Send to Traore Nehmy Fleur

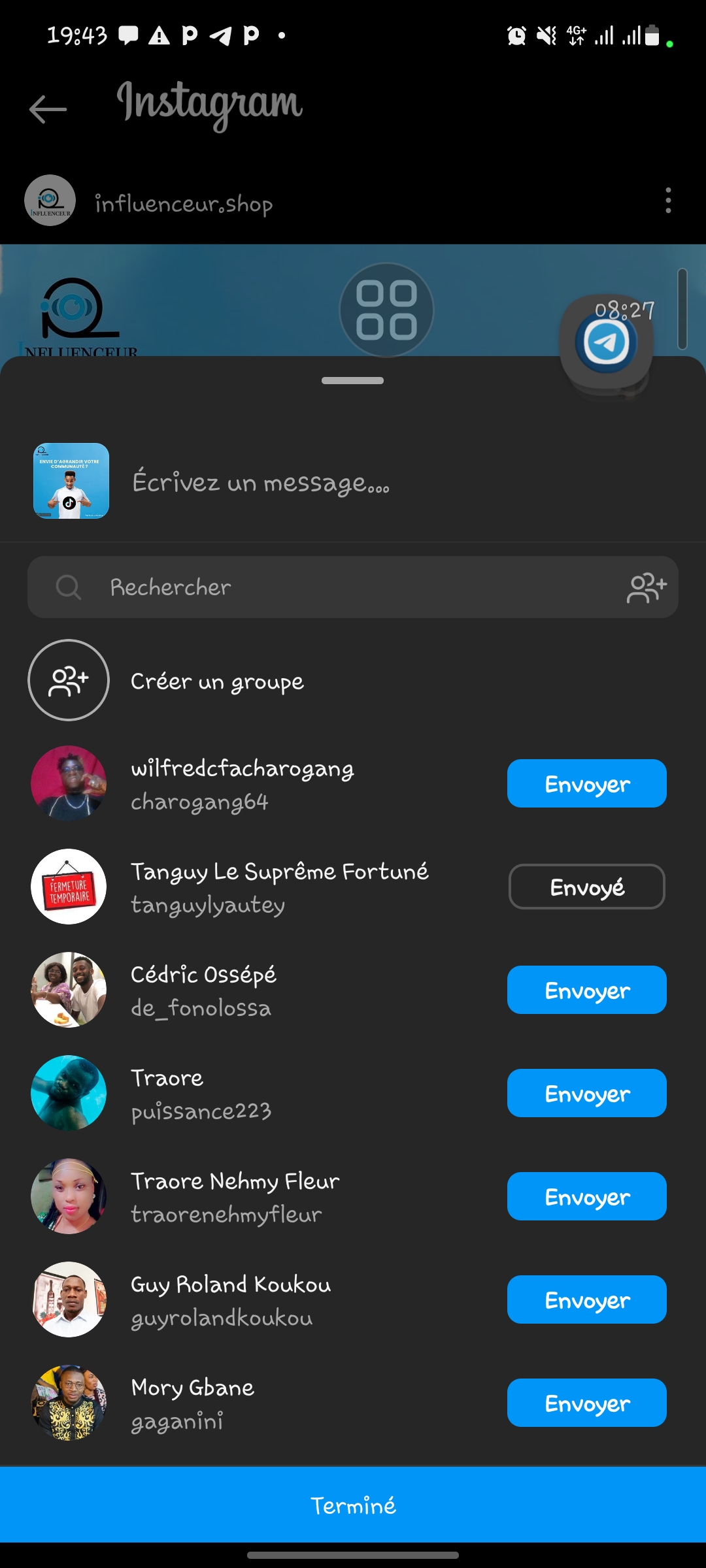click(586, 1196)
